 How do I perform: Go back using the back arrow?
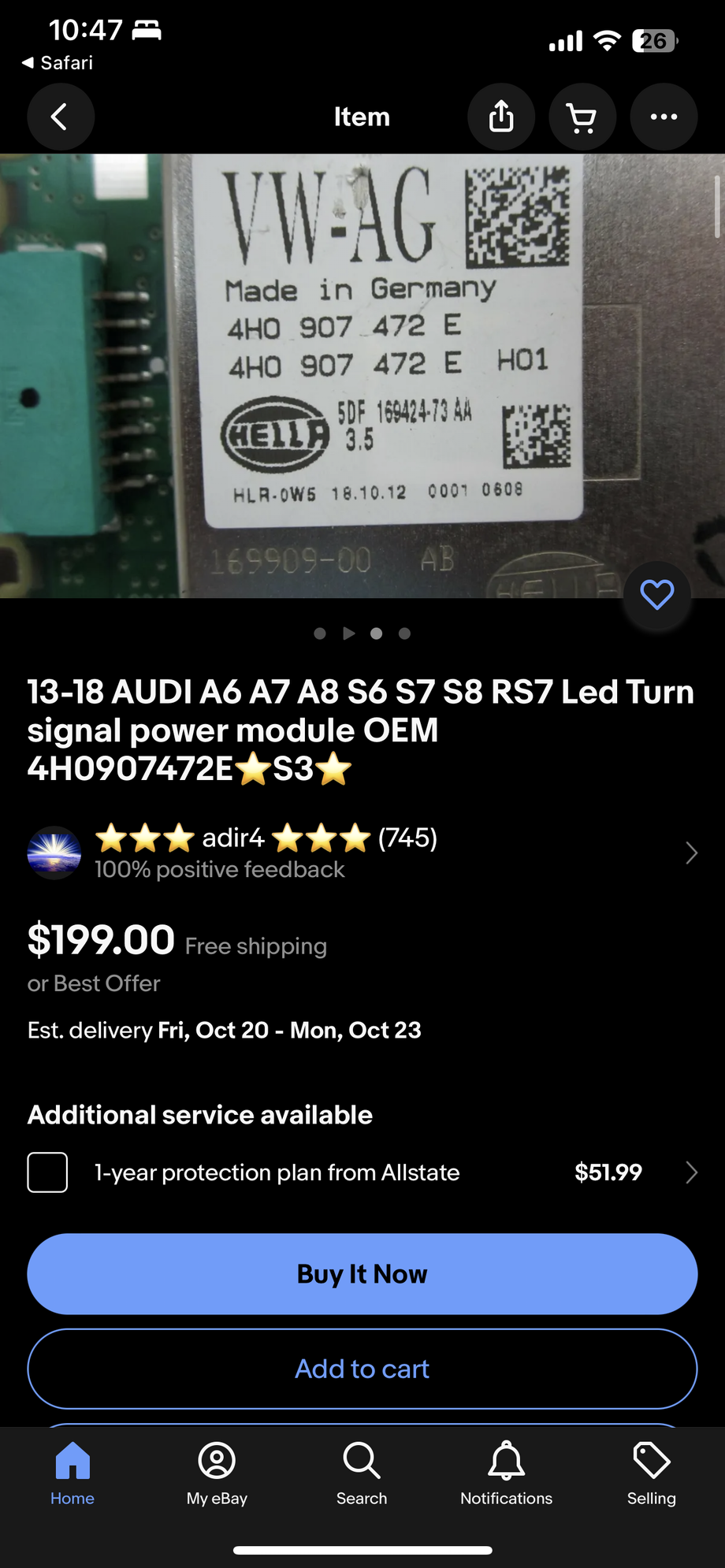tap(61, 117)
